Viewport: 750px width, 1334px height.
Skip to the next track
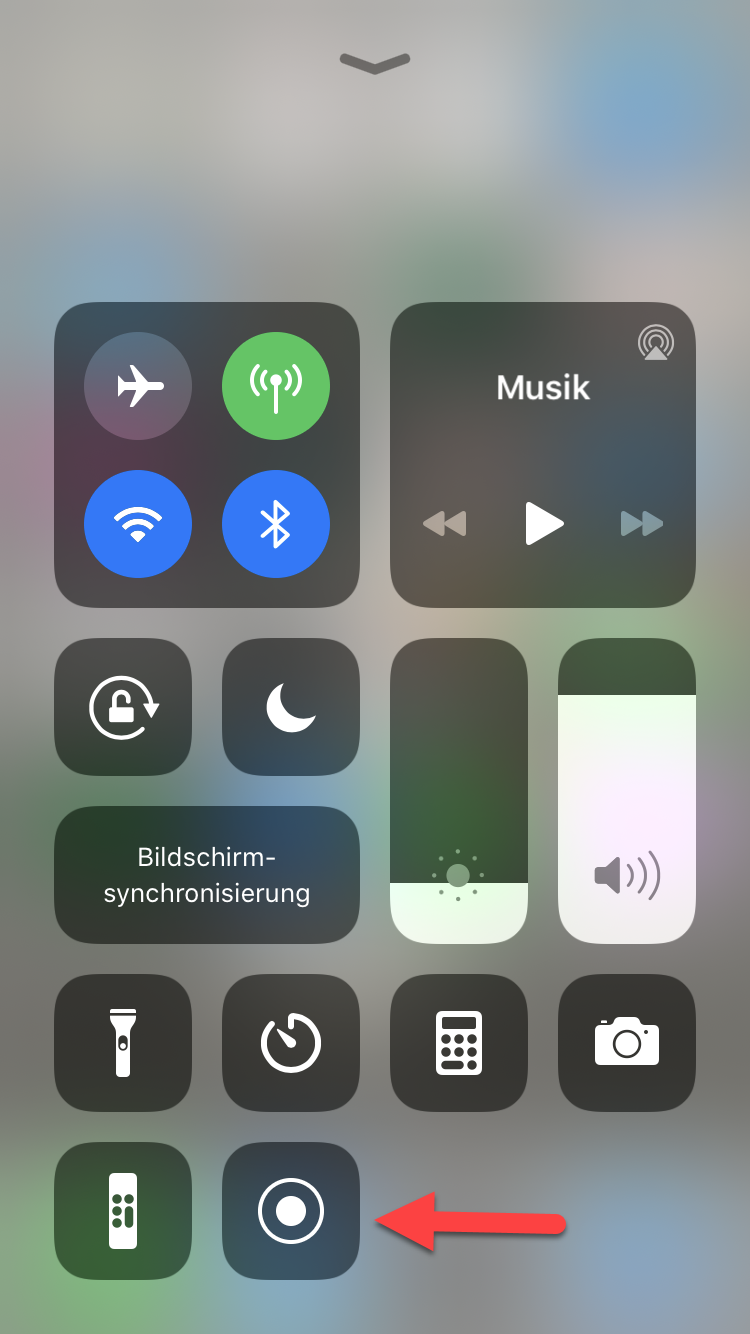pos(641,523)
